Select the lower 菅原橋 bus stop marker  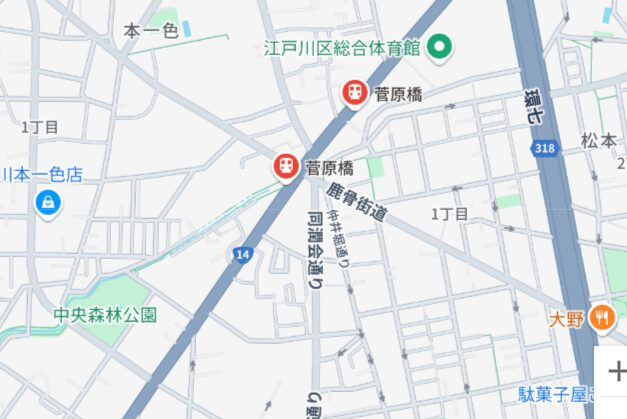[x=287, y=167]
